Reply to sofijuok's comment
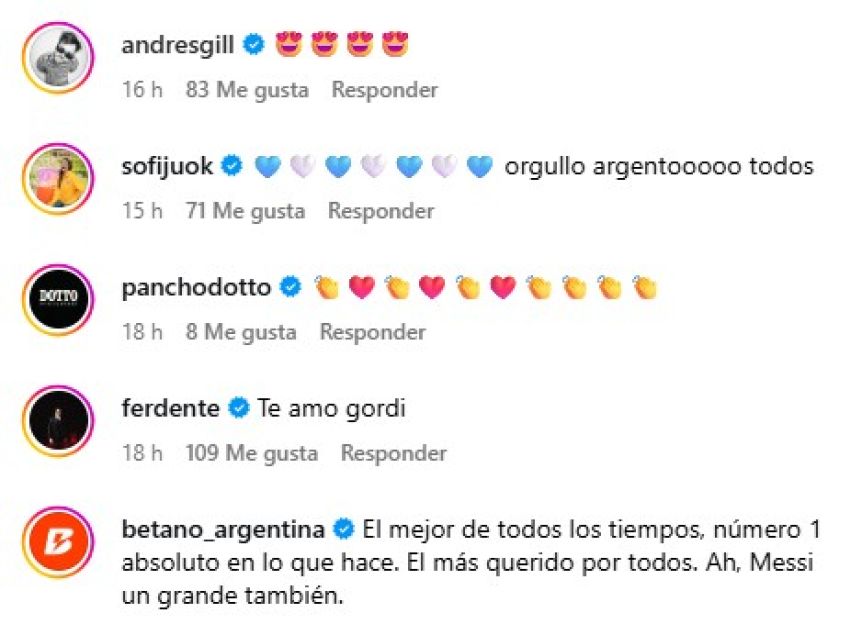862x624 pixels. [x=380, y=211]
